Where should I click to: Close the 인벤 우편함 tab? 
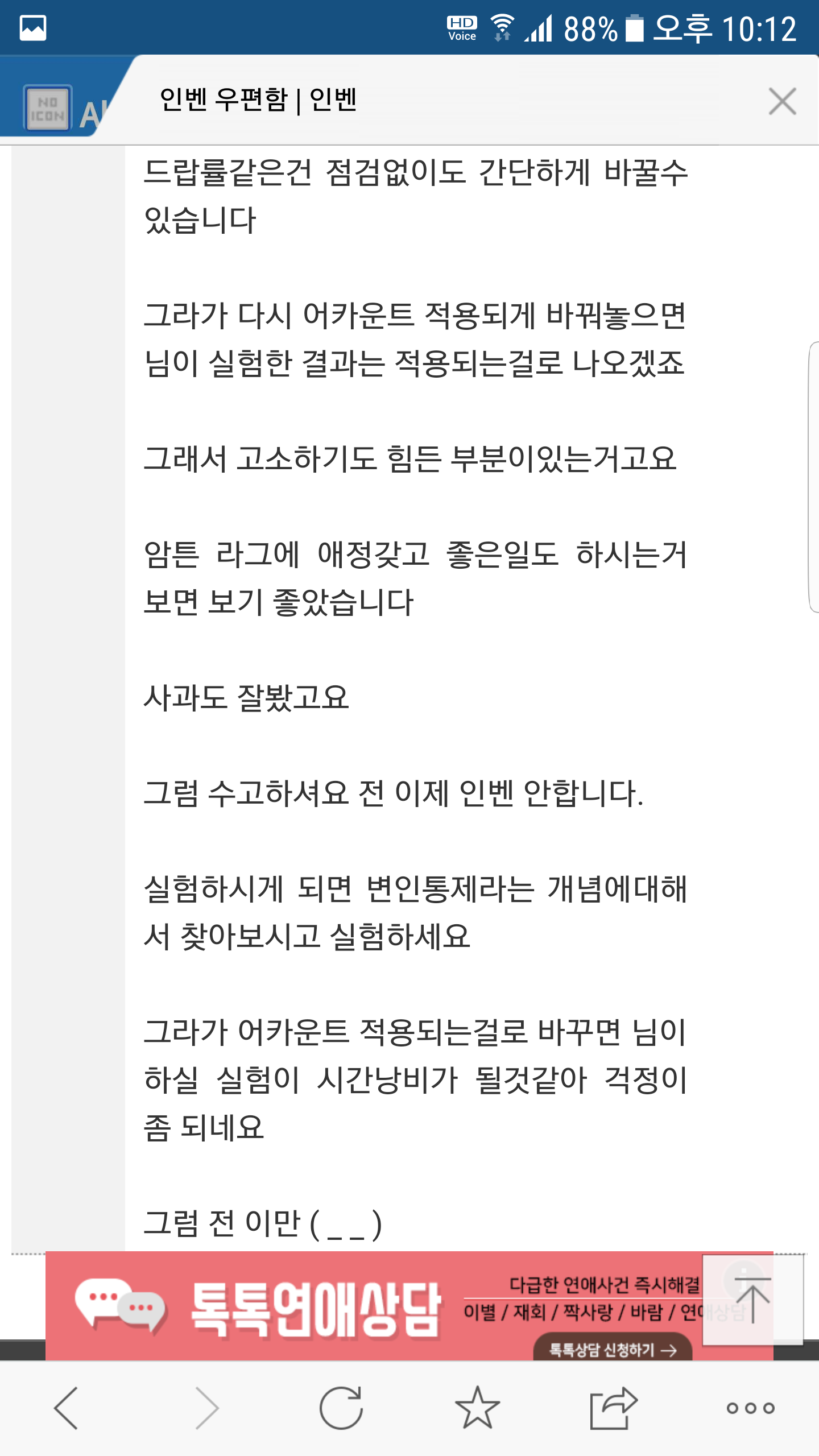point(782,101)
